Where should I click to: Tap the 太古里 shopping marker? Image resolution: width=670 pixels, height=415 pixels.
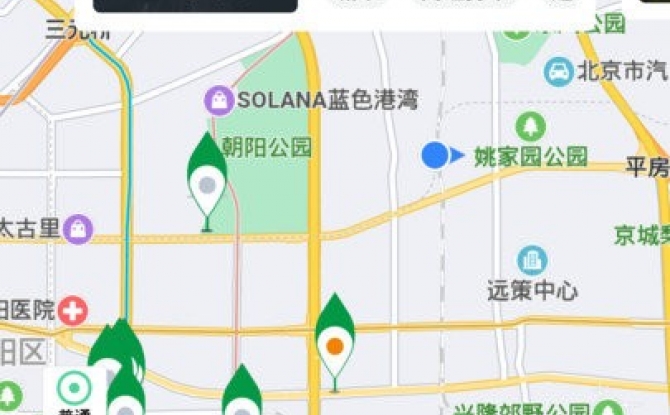click(78, 229)
